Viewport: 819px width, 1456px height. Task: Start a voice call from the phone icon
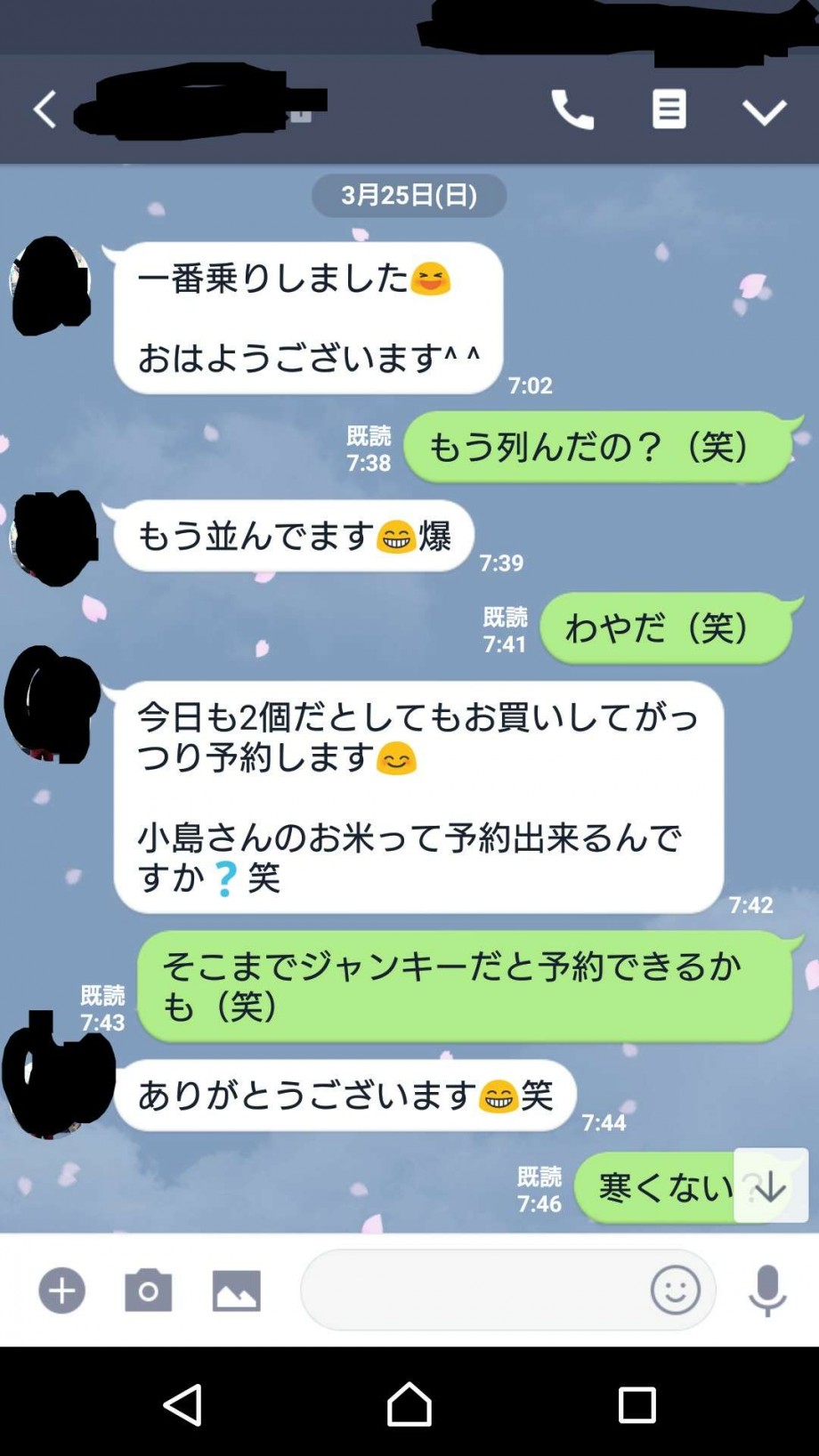(572, 109)
